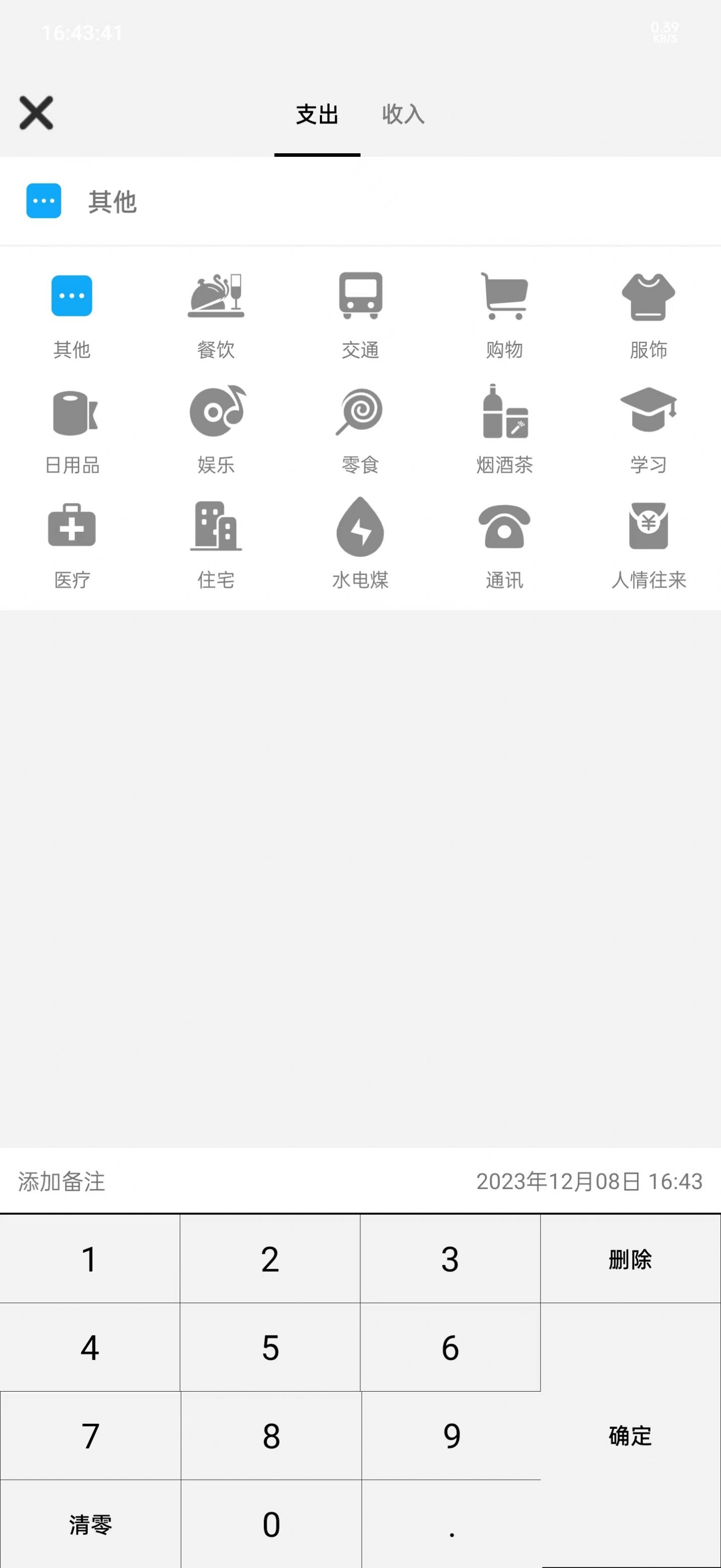
Task: Choose the 人情往来 red envelope icon
Action: (648, 528)
